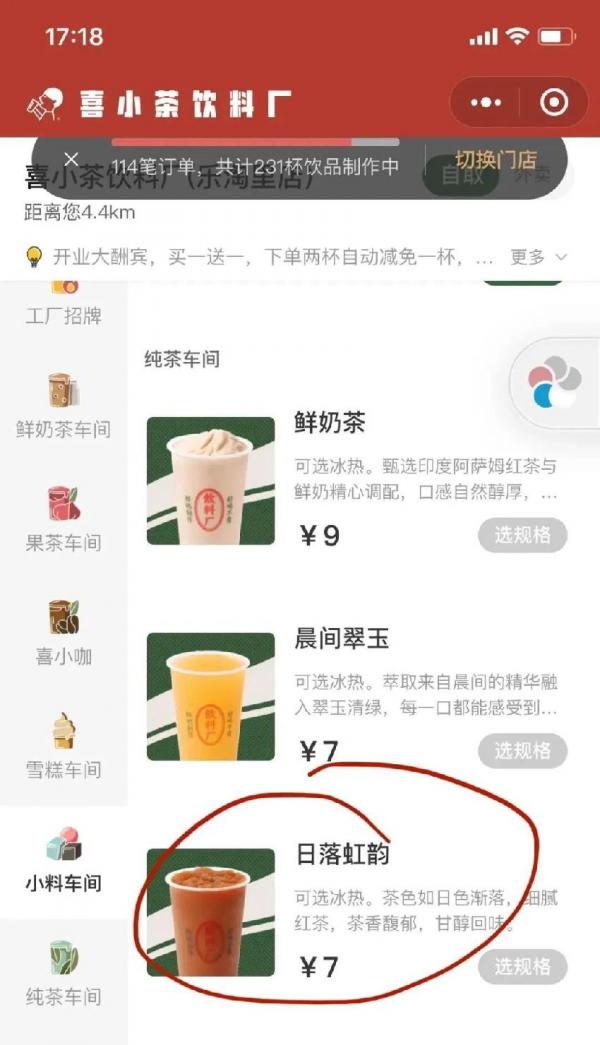Choose specs for 鲜奶茶
Screen dimensions: 600x1045
(523, 535)
